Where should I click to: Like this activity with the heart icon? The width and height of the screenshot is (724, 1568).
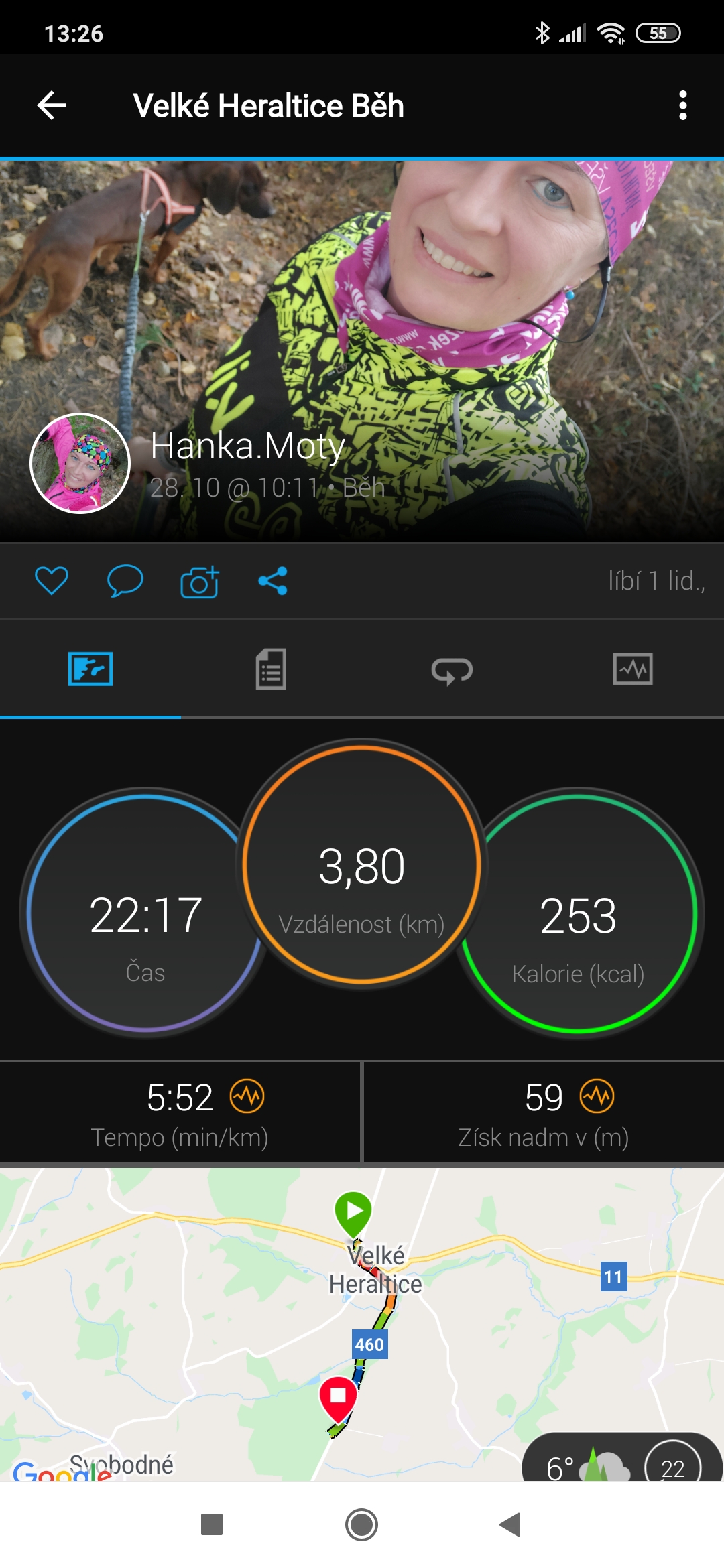coord(52,580)
